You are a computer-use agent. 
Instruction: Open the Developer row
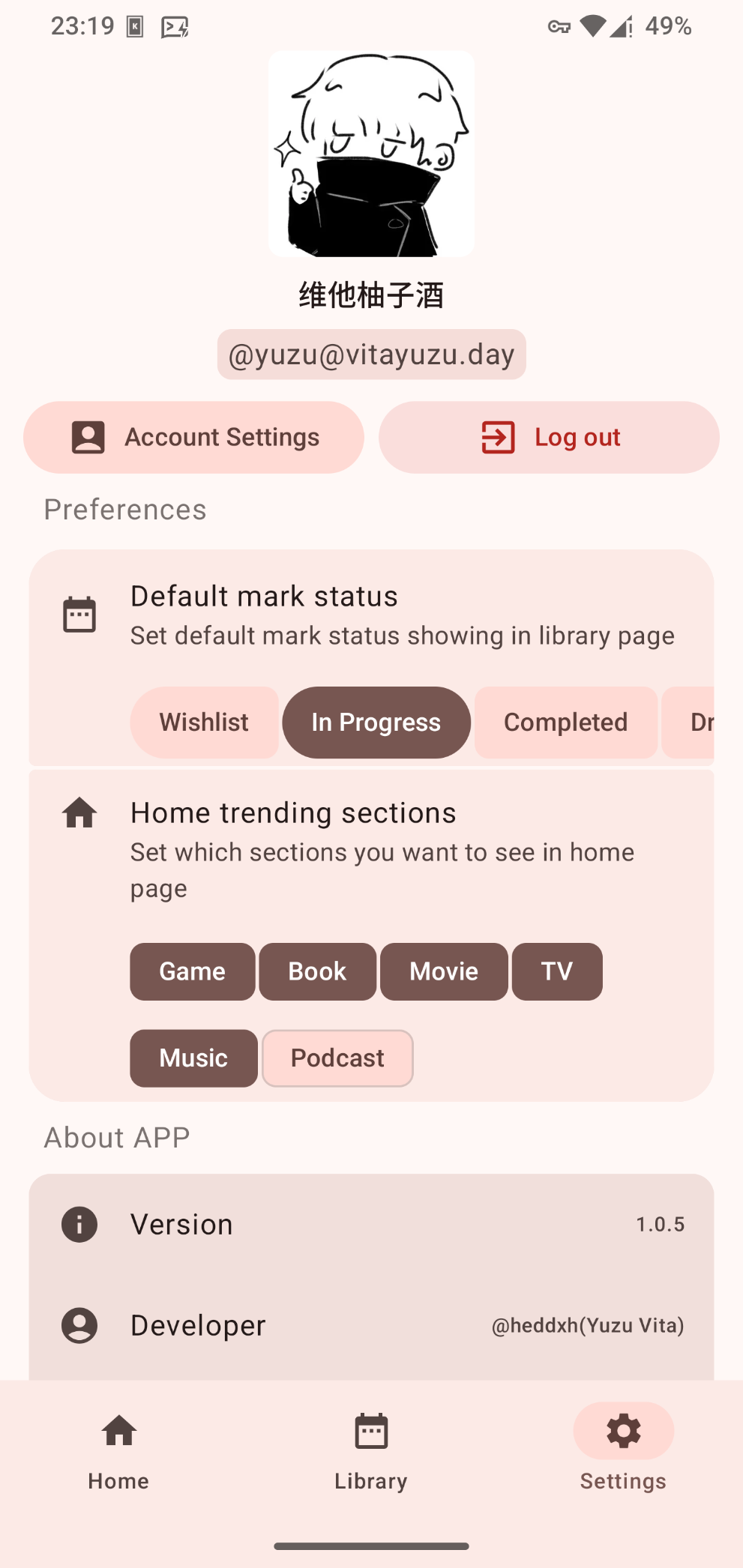371,1325
